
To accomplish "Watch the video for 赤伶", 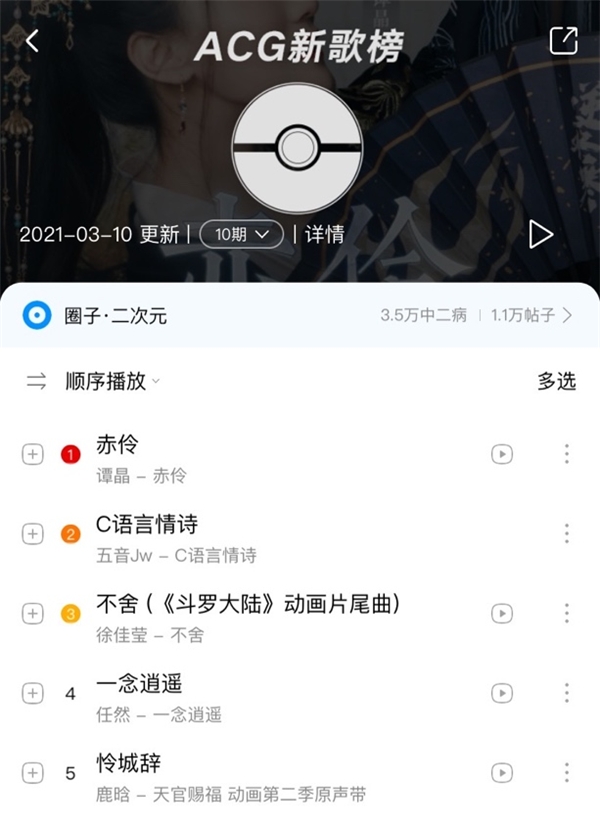I will 501,454.
